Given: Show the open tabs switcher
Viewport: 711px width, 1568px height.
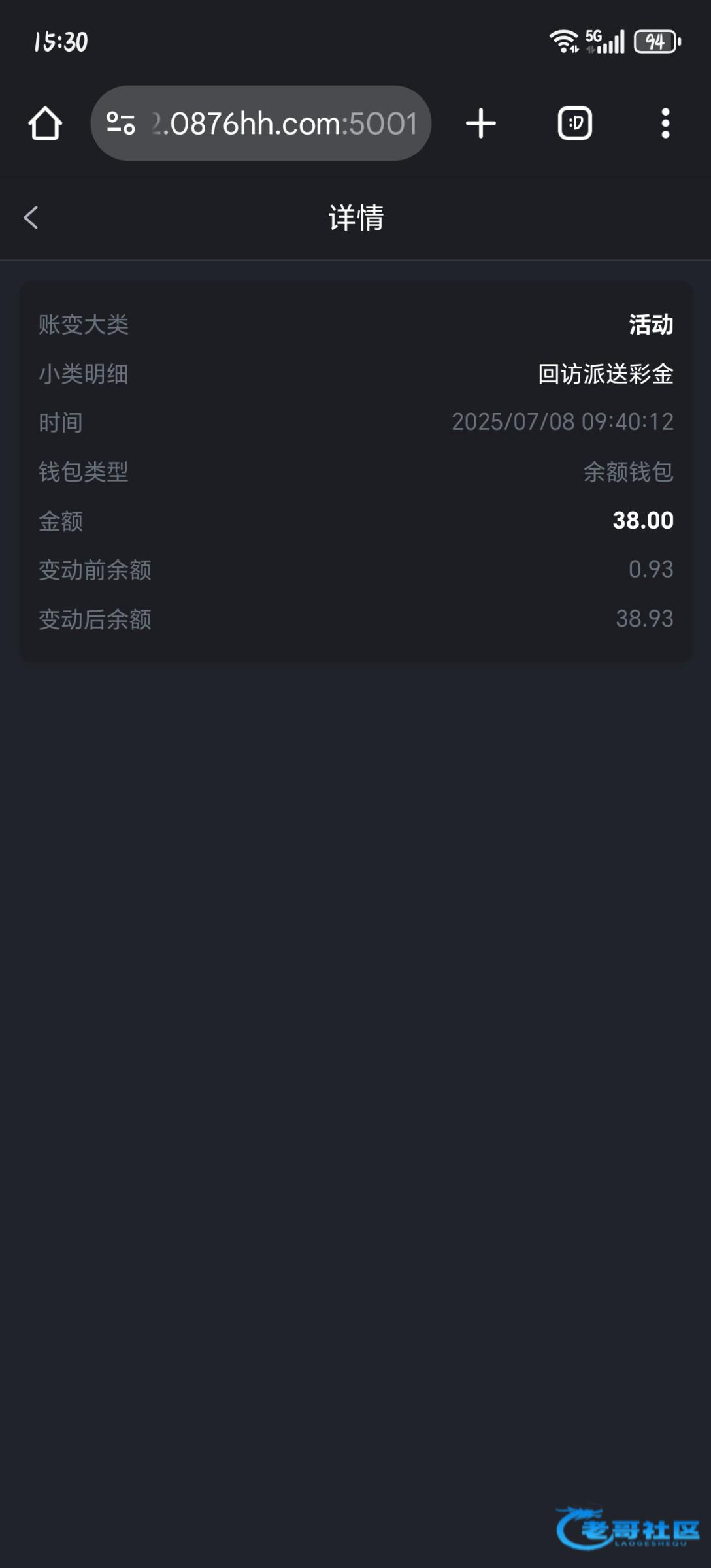Looking at the screenshot, I should click(x=575, y=123).
